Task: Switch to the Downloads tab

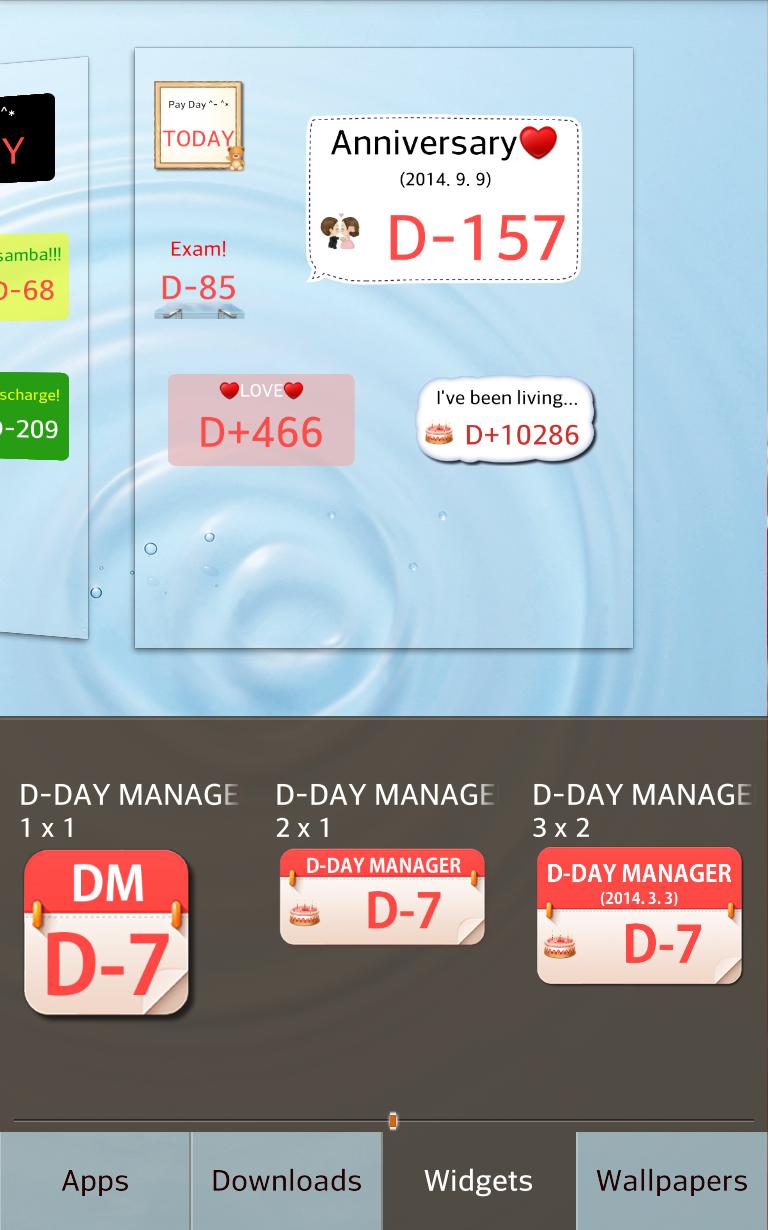Action: click(286, 1181)
